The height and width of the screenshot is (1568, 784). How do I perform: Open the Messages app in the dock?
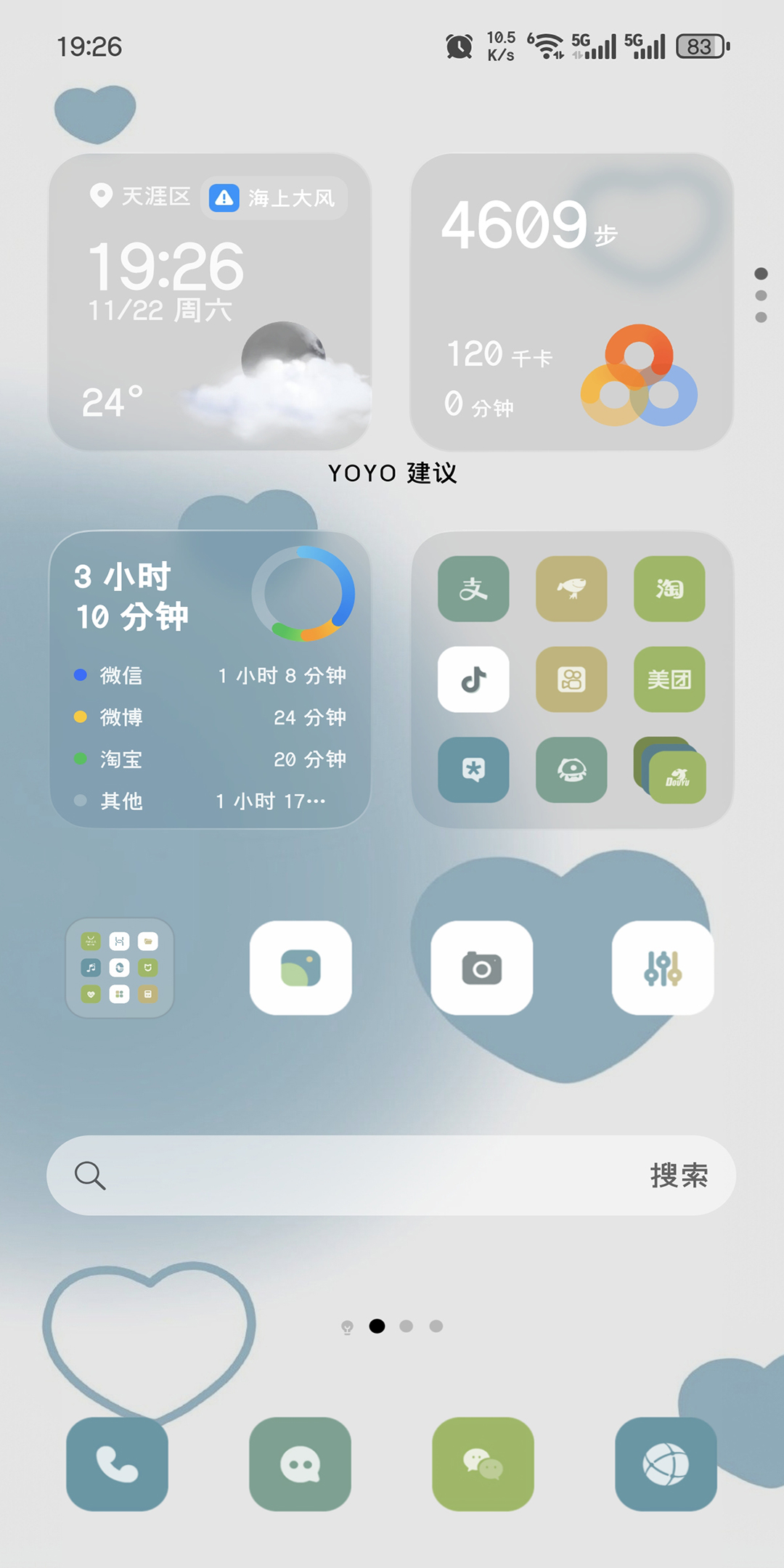[300, 1463]
